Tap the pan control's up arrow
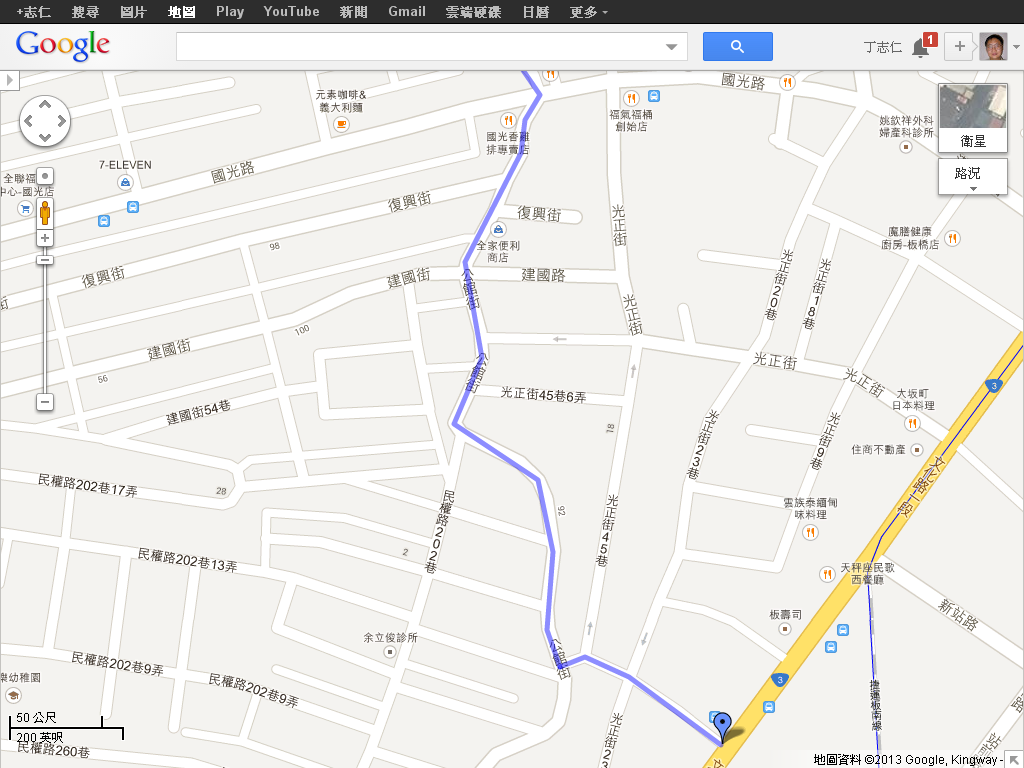This screenshot has width=1024, height=768. tap(45, 104)
